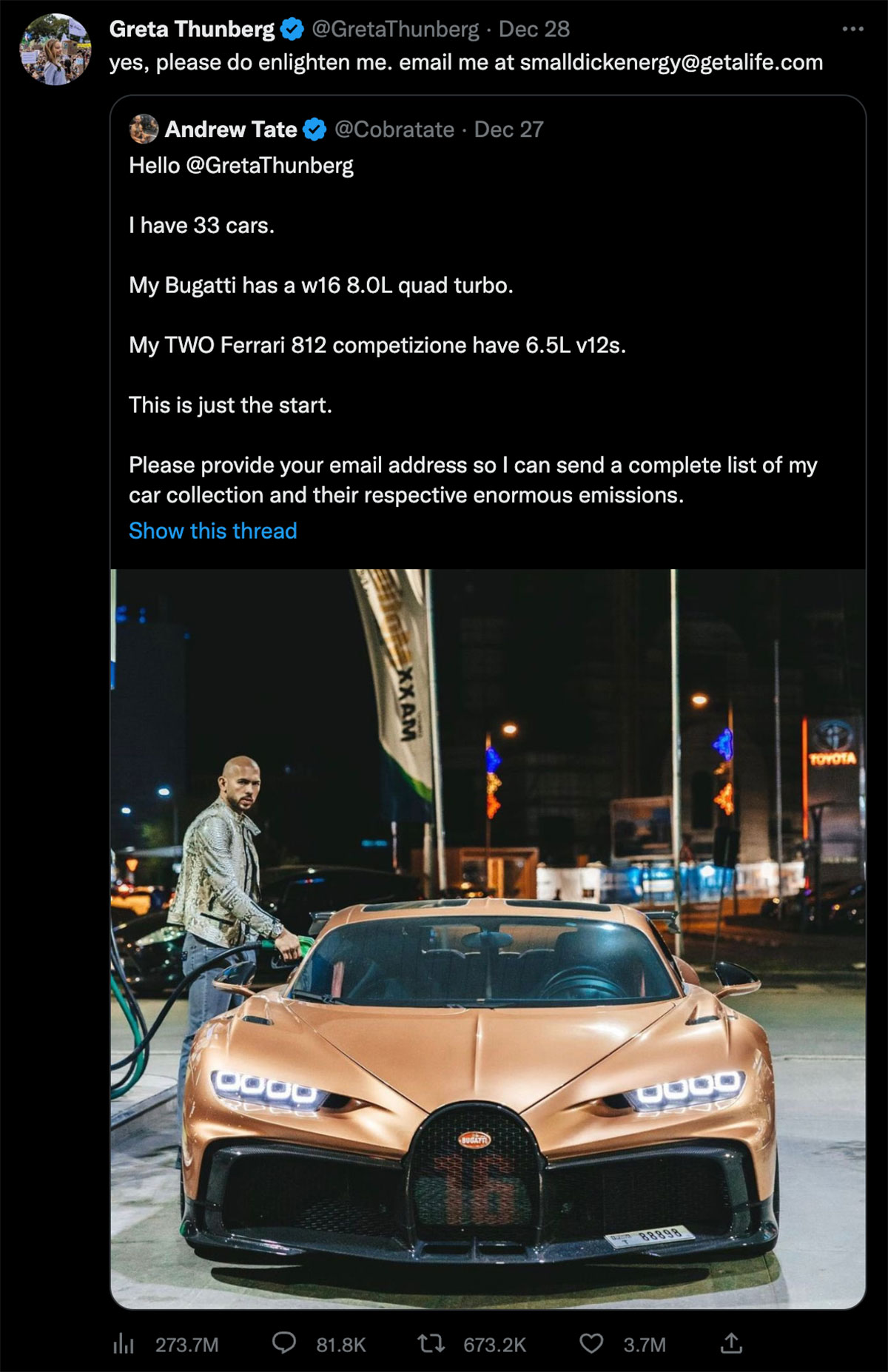This screenshot has width=888, height=1372.
Task: Open Greta Thunberg's name link
Action: point(192,29)
